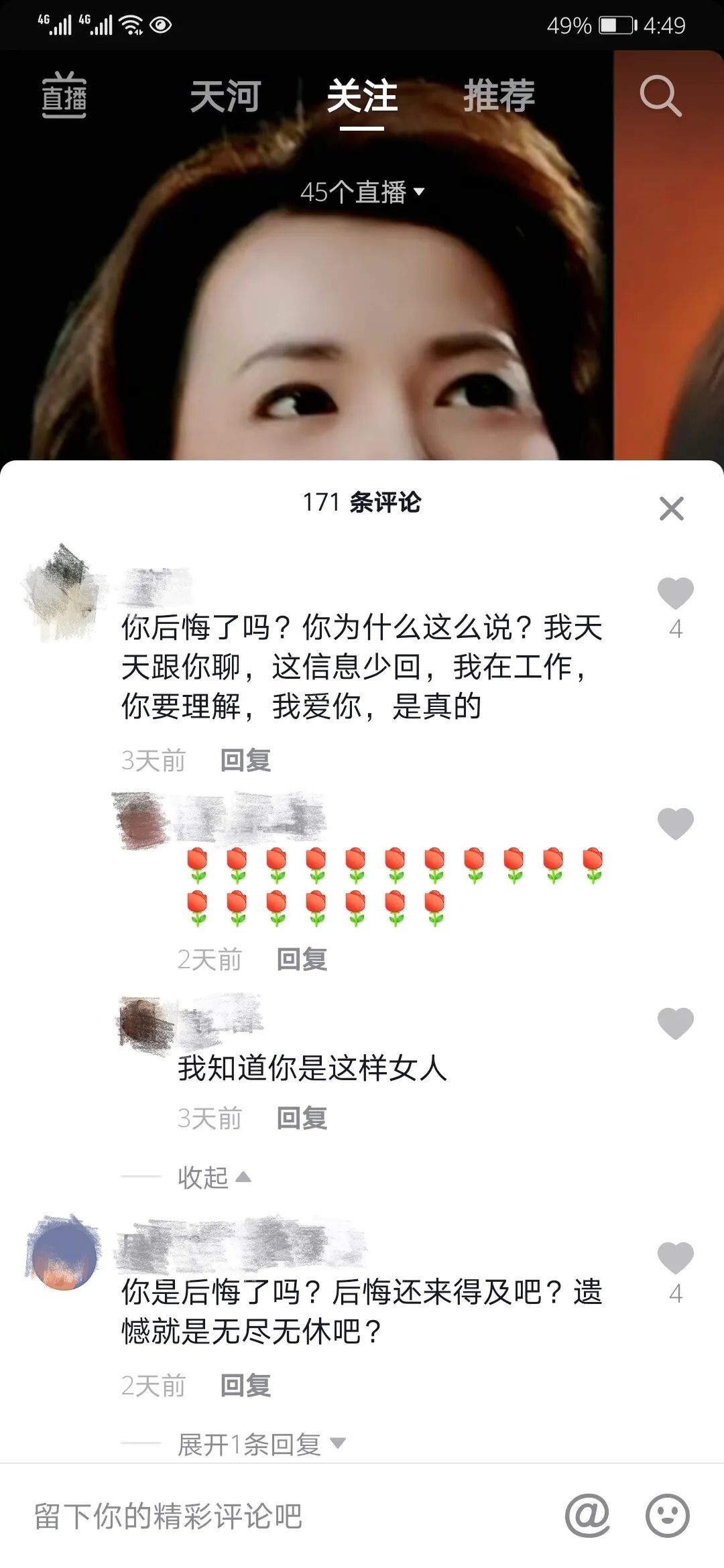This screenshot has height=1568, width=724.
Task: Open the search magnifier
Action: pyautogui.click(x=660, y=96)
